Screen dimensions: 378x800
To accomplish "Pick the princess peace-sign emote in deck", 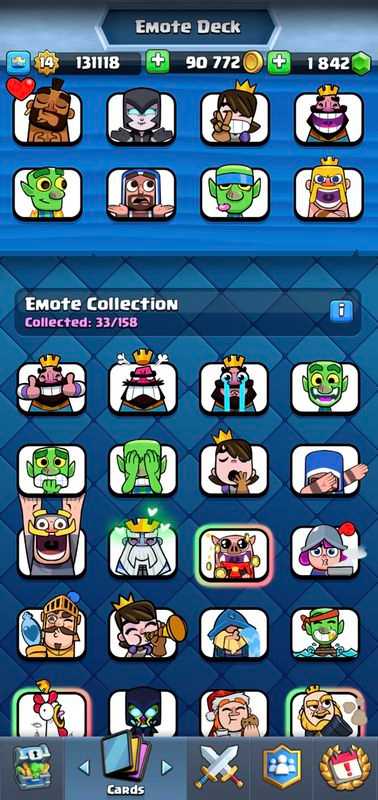I will tap(235, 117).
